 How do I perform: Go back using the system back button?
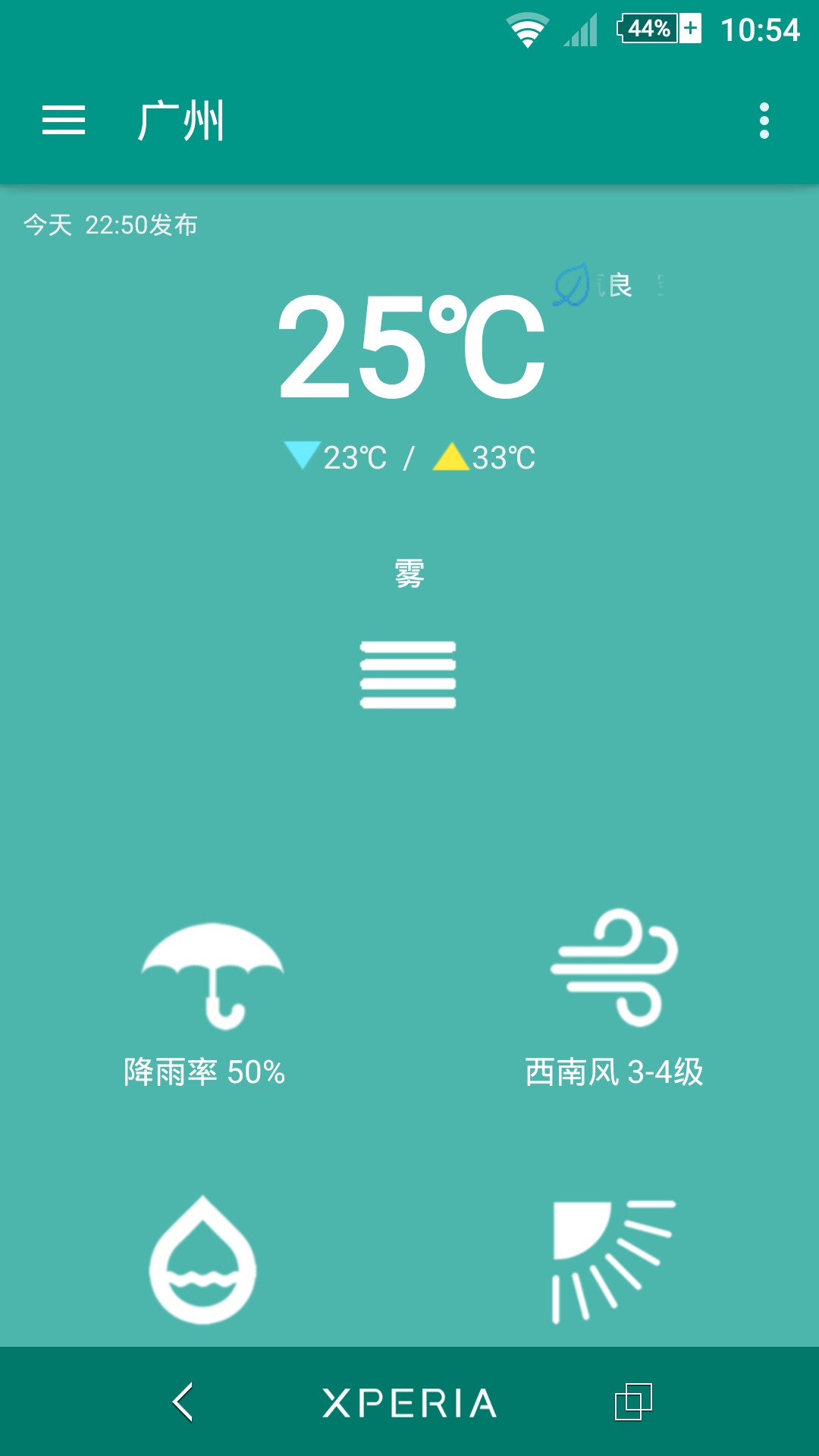tap(184, 1401)
